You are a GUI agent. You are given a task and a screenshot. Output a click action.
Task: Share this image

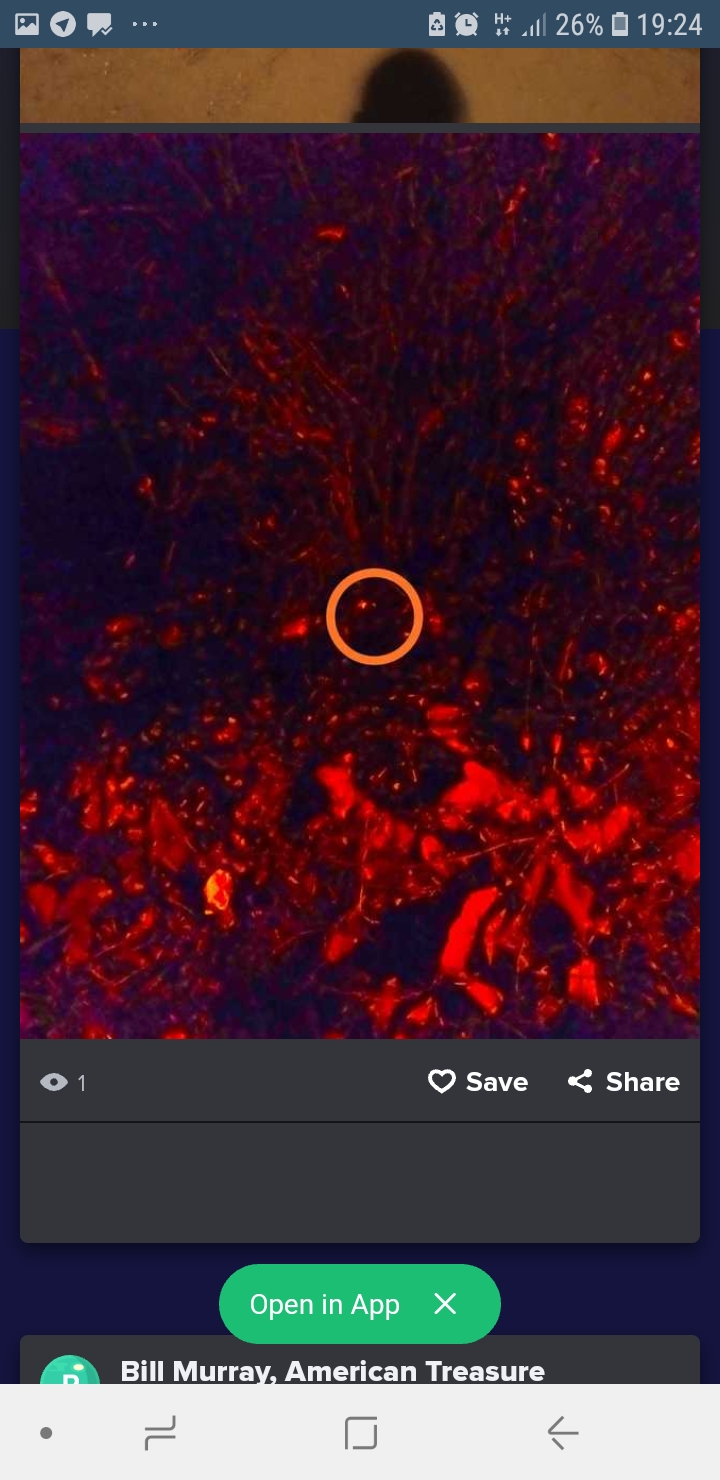point(623,1081)
